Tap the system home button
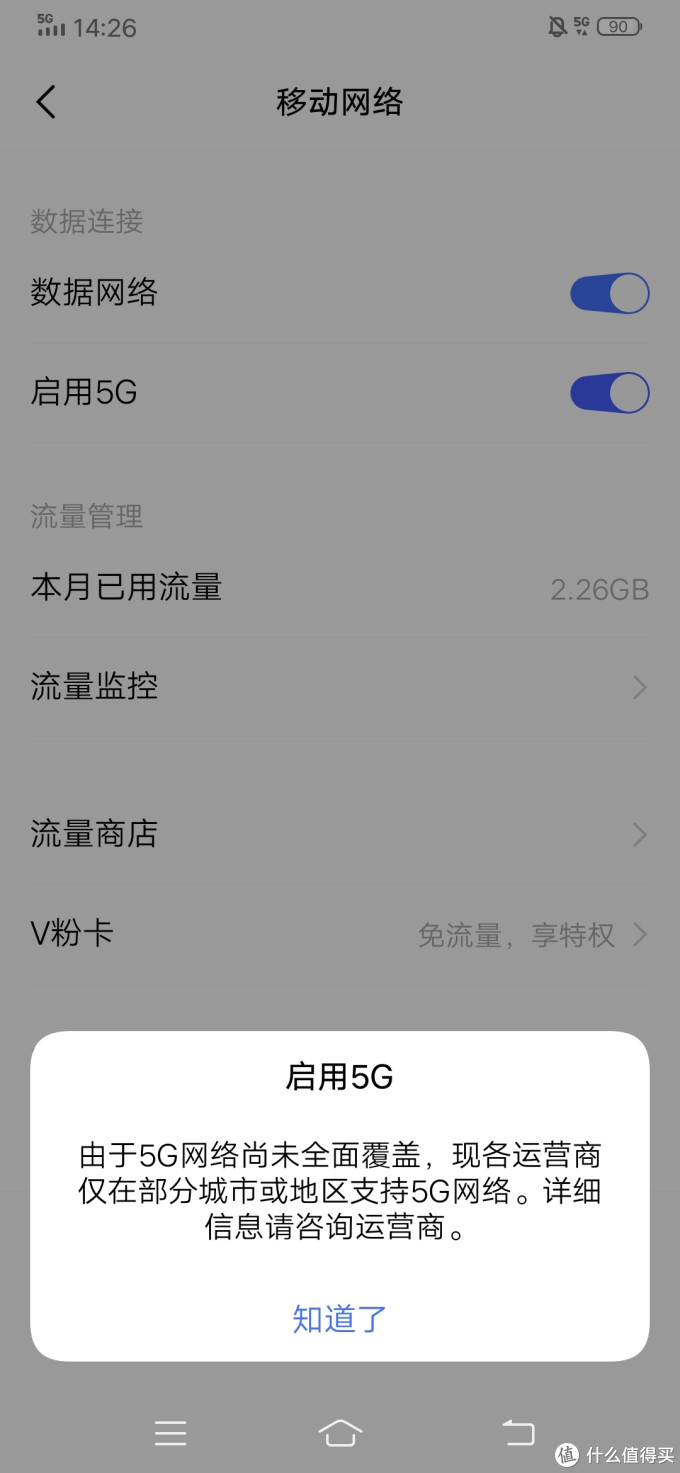 click(x=340, y=1433)
